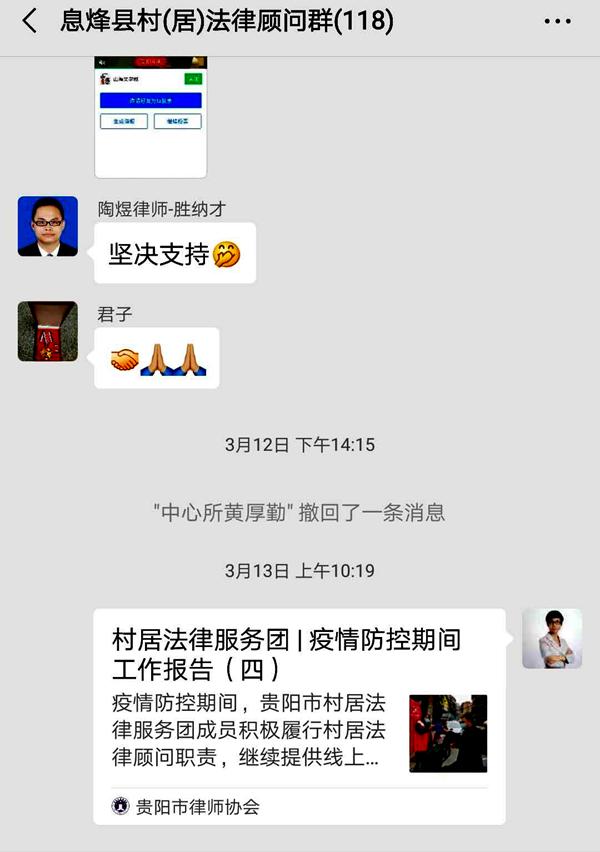Open avatar of the article sender

(x=551, y=638)
